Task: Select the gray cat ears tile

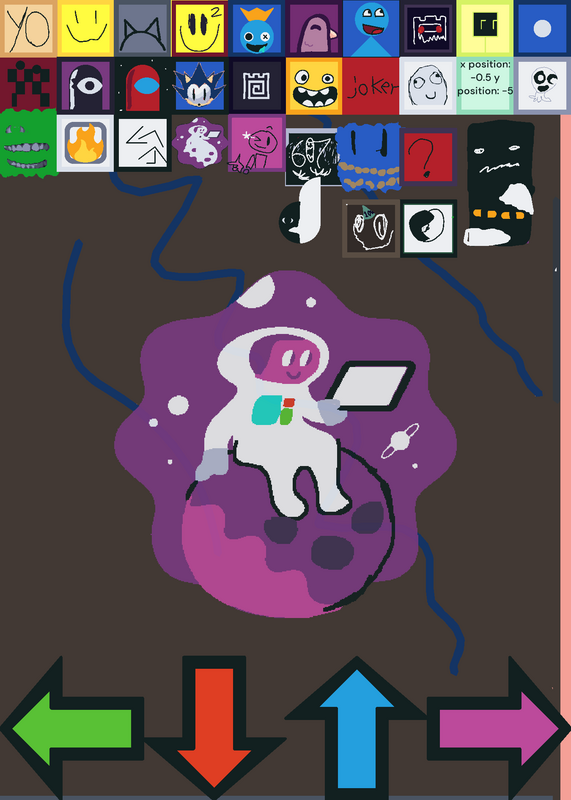Action: 142,28
